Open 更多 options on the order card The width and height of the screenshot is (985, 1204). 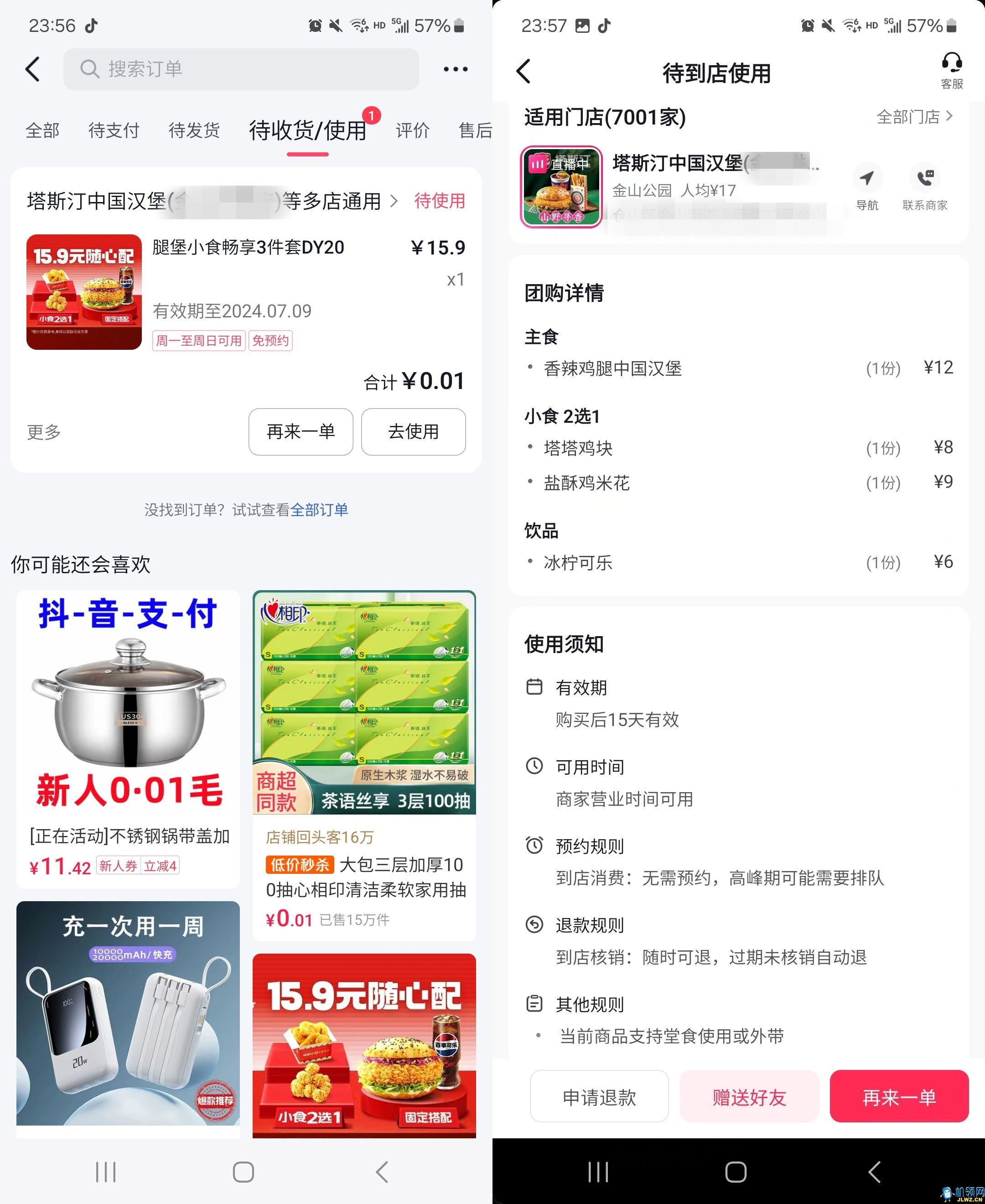[x=44, y=432]
